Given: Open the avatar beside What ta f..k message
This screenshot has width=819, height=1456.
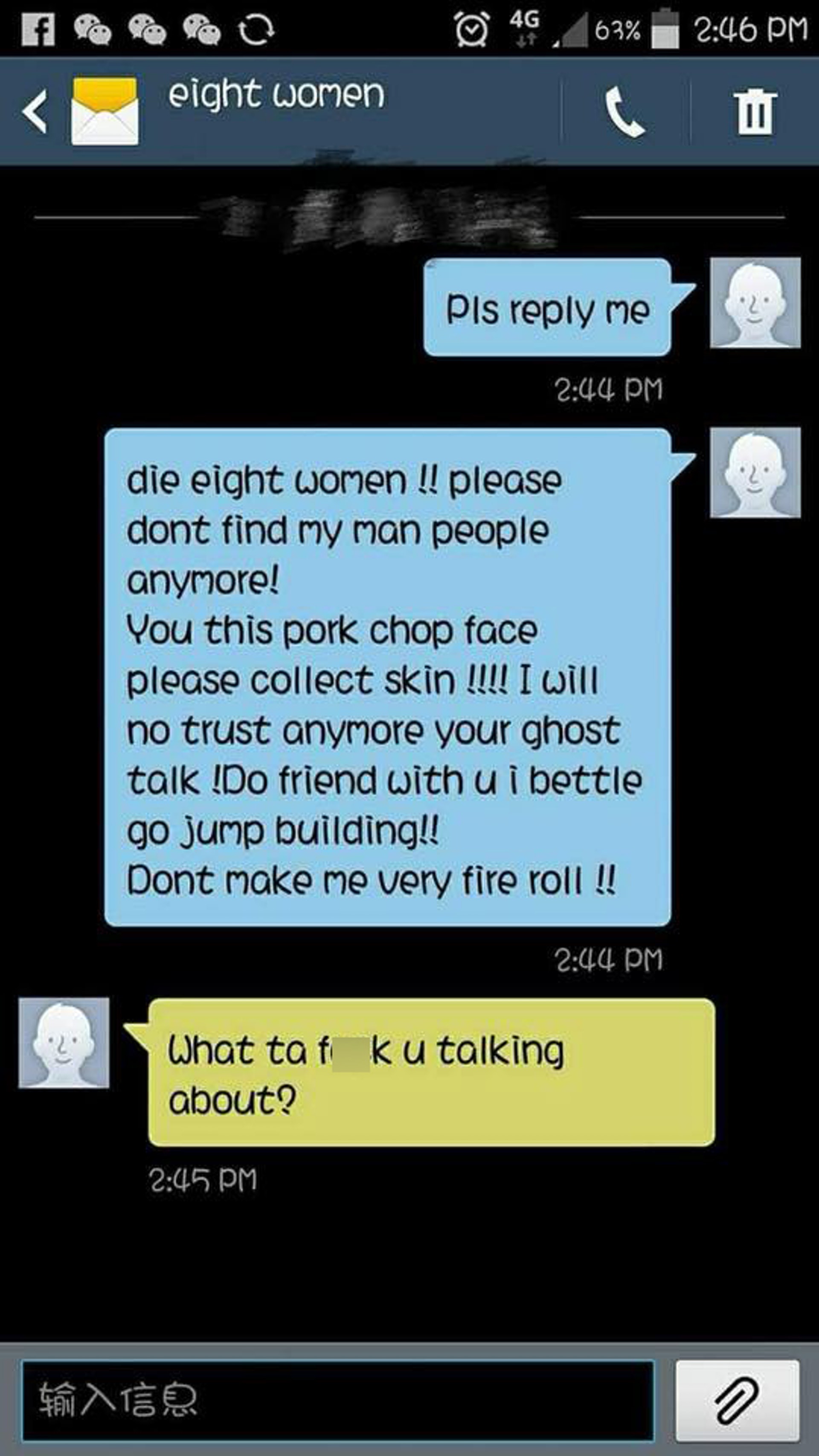Looking at the screenshot, I should [64, 1043].
